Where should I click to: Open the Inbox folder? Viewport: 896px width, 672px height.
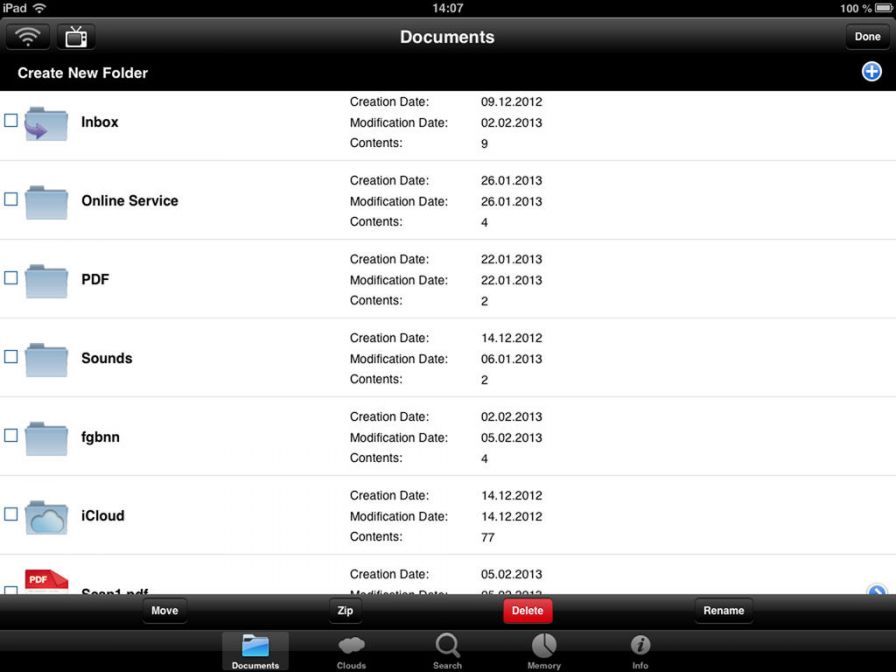point(99,122)
